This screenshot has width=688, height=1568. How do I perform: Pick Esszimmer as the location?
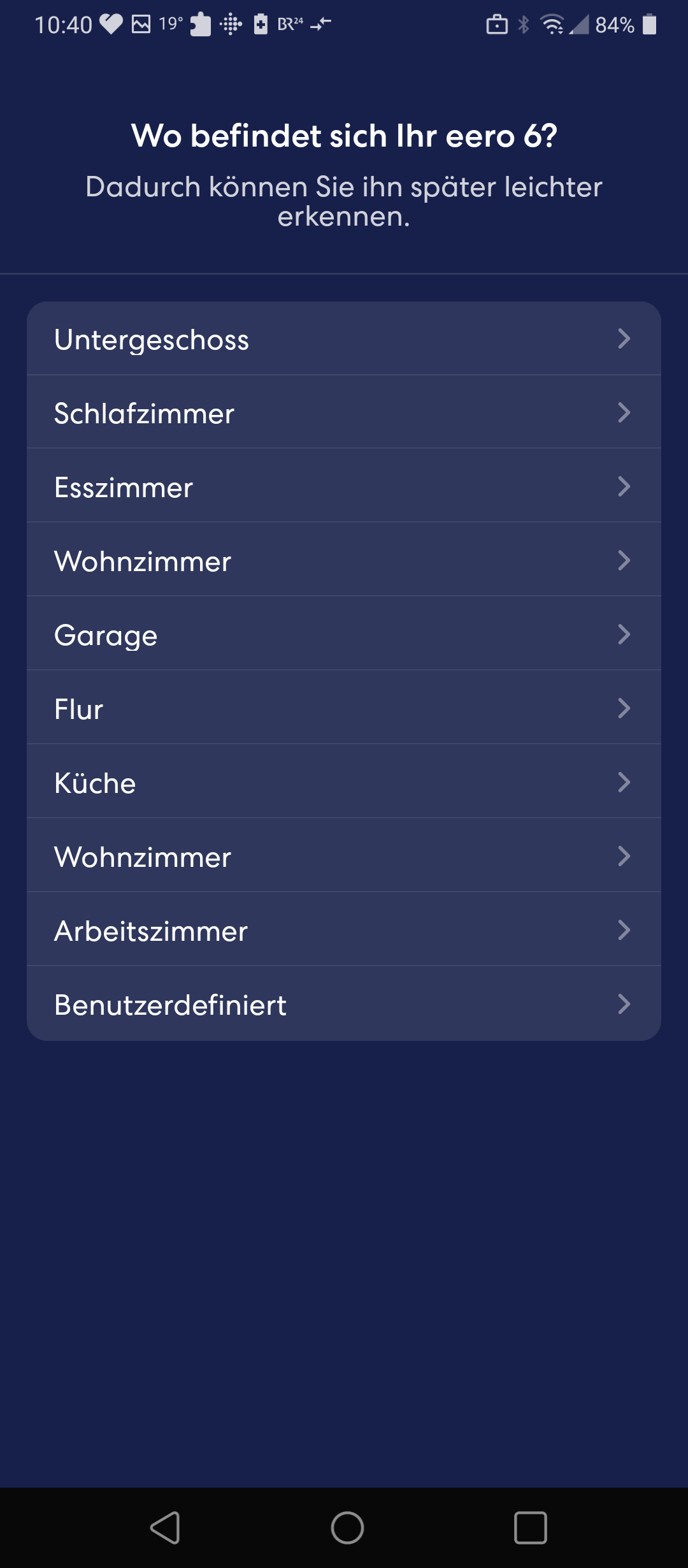coord(343,487)
